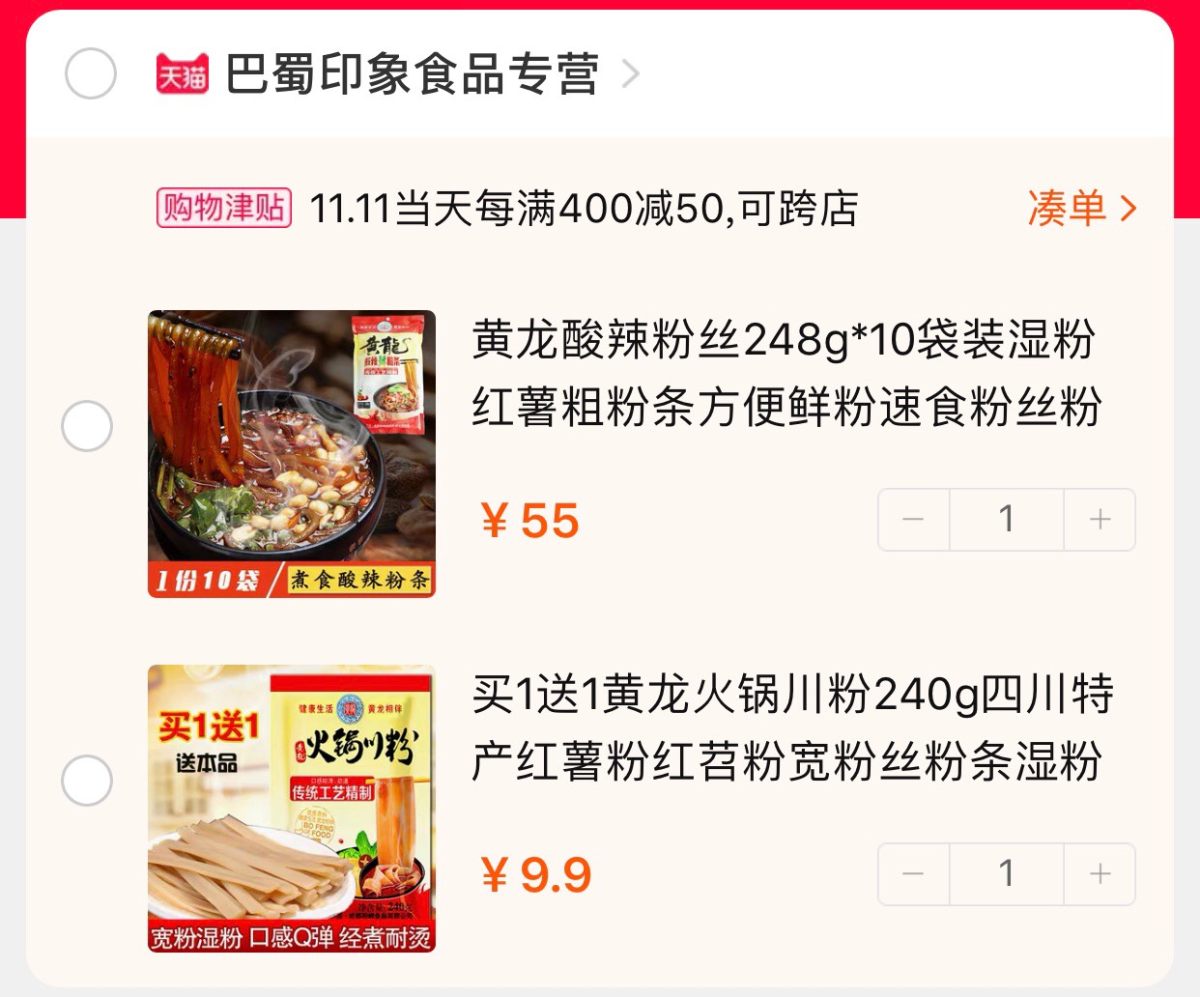1200x997 pixels.
Task: Select all items from 巴蜀印象食品专营 store
Action: pos(90,74)
